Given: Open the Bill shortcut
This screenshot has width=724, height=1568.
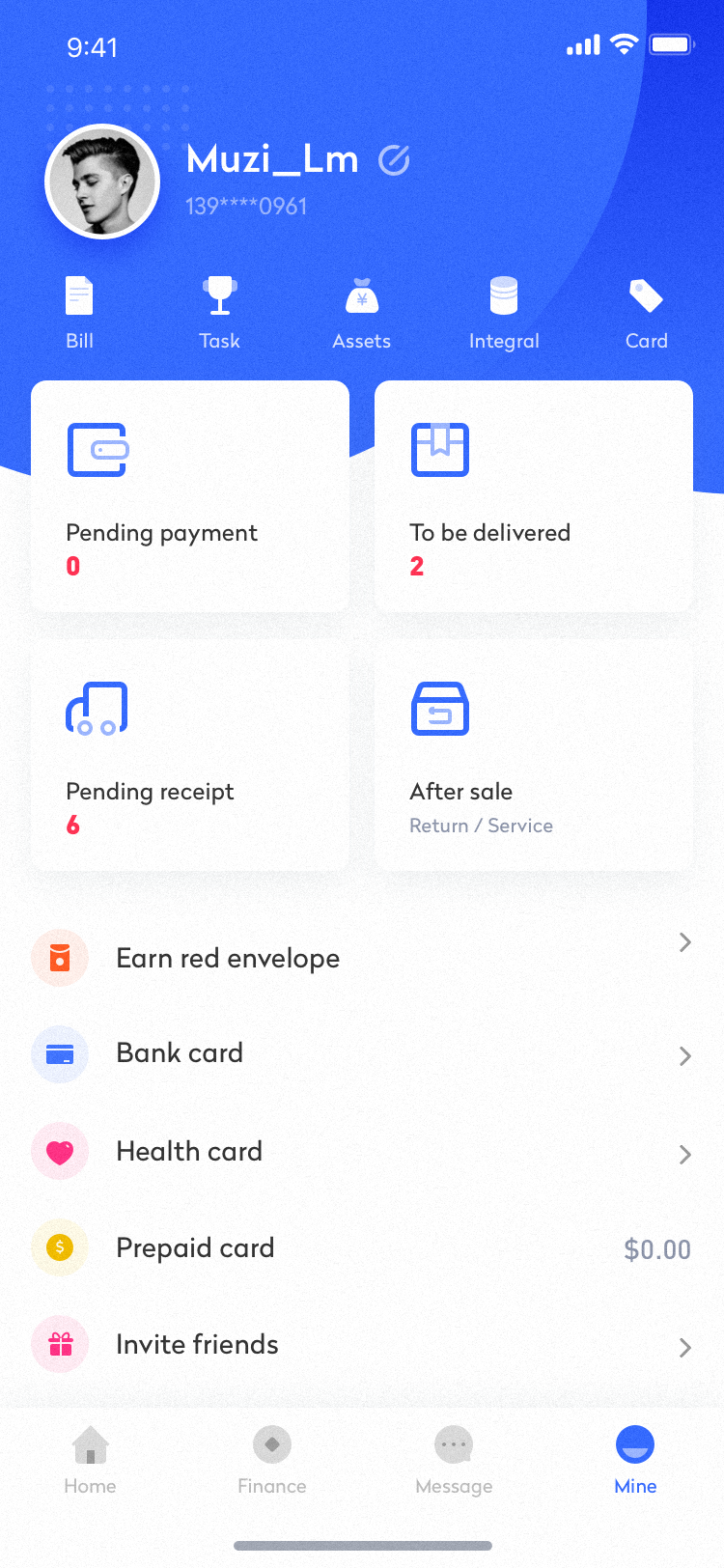Looking at the screenshot, I should pyautogui.click(x=79, y=314).
